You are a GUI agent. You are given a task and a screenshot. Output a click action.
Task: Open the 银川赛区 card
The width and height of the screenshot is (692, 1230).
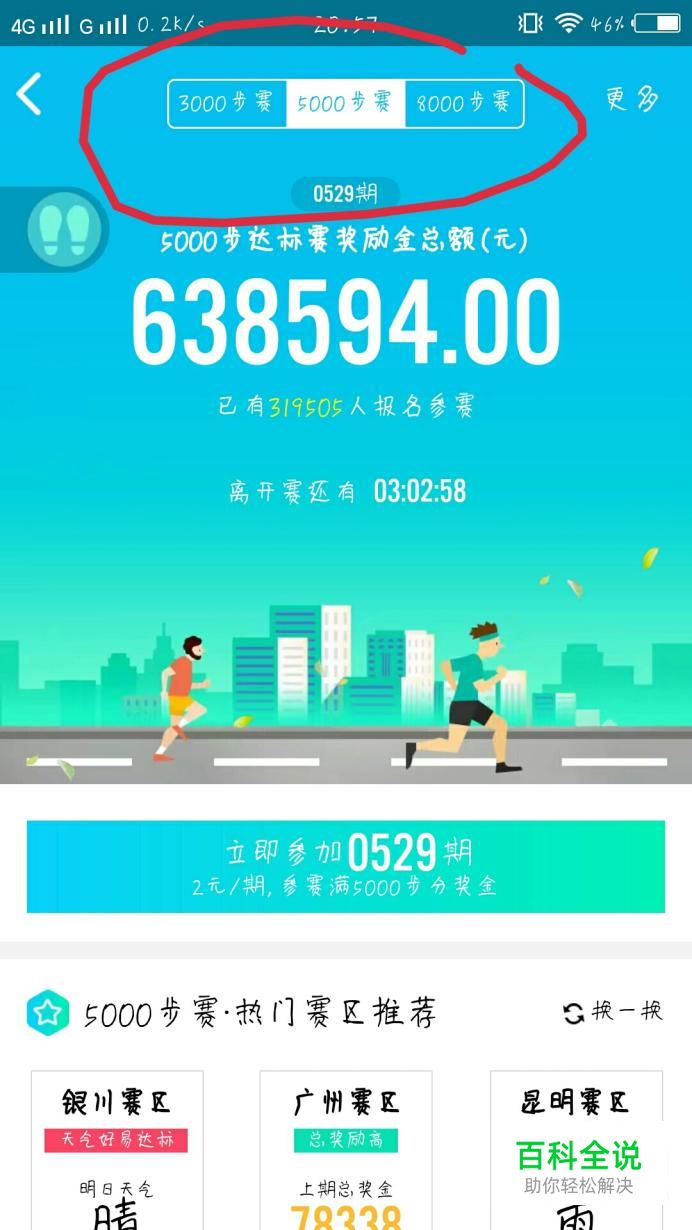point(117,1150)
